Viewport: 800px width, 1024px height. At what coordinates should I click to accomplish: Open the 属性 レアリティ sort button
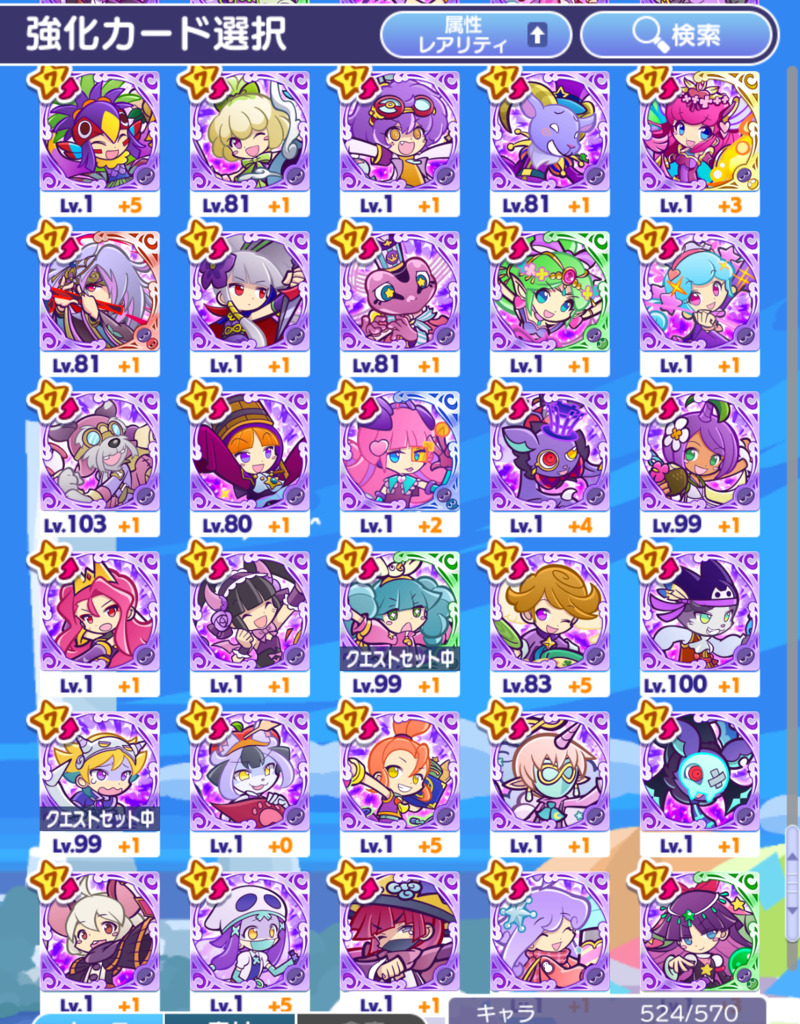point(475,36)
